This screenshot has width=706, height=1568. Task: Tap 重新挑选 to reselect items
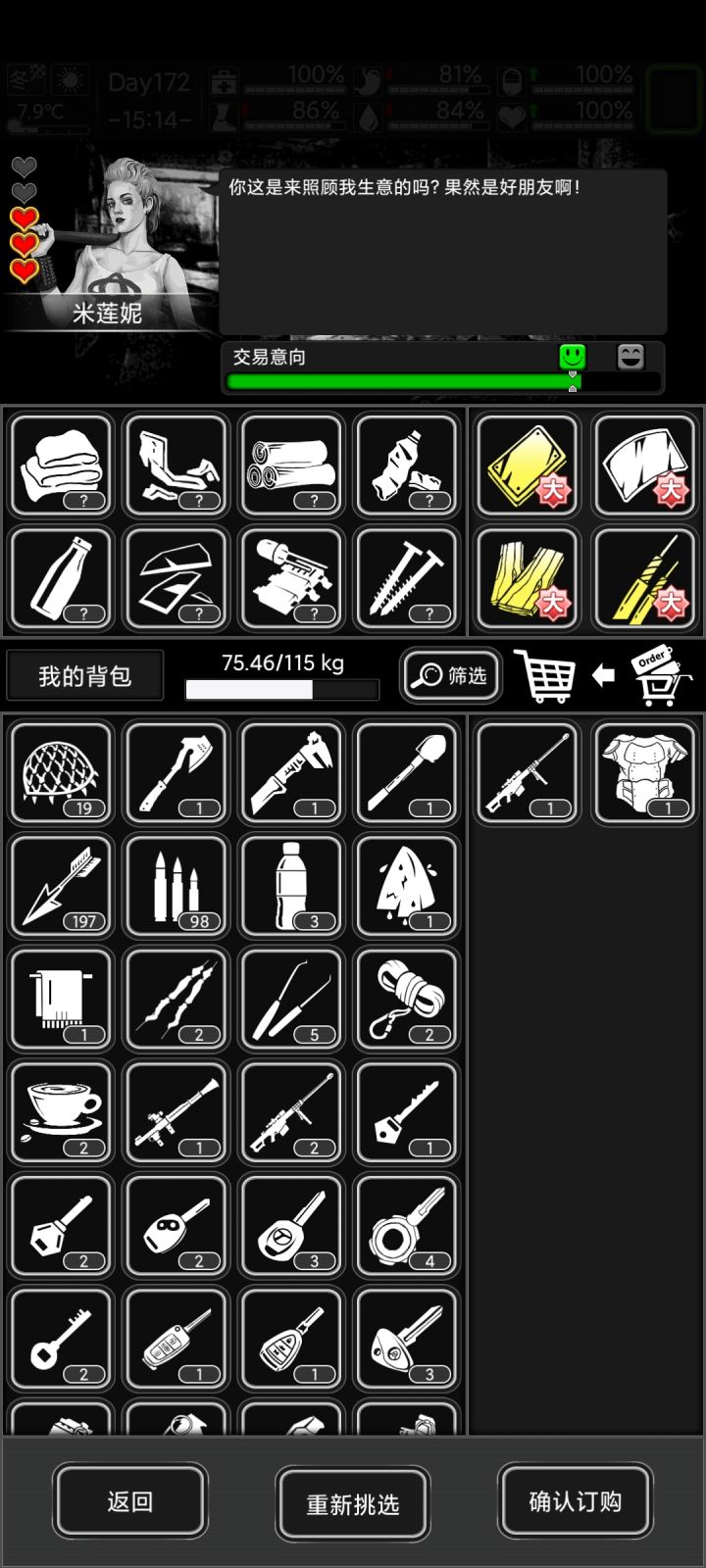(x=353, y=1504)
